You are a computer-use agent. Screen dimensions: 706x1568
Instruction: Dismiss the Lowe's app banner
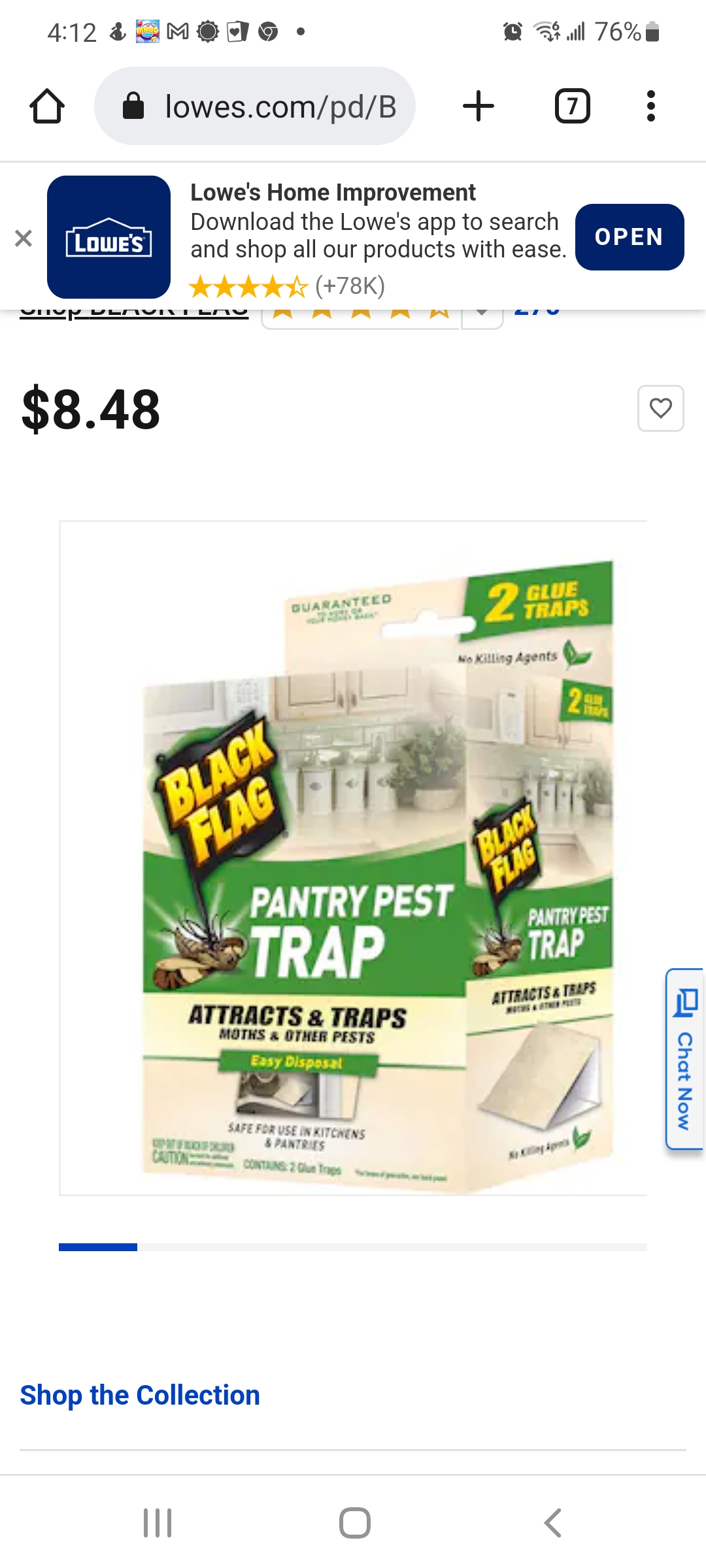click(x=24, y=238)
